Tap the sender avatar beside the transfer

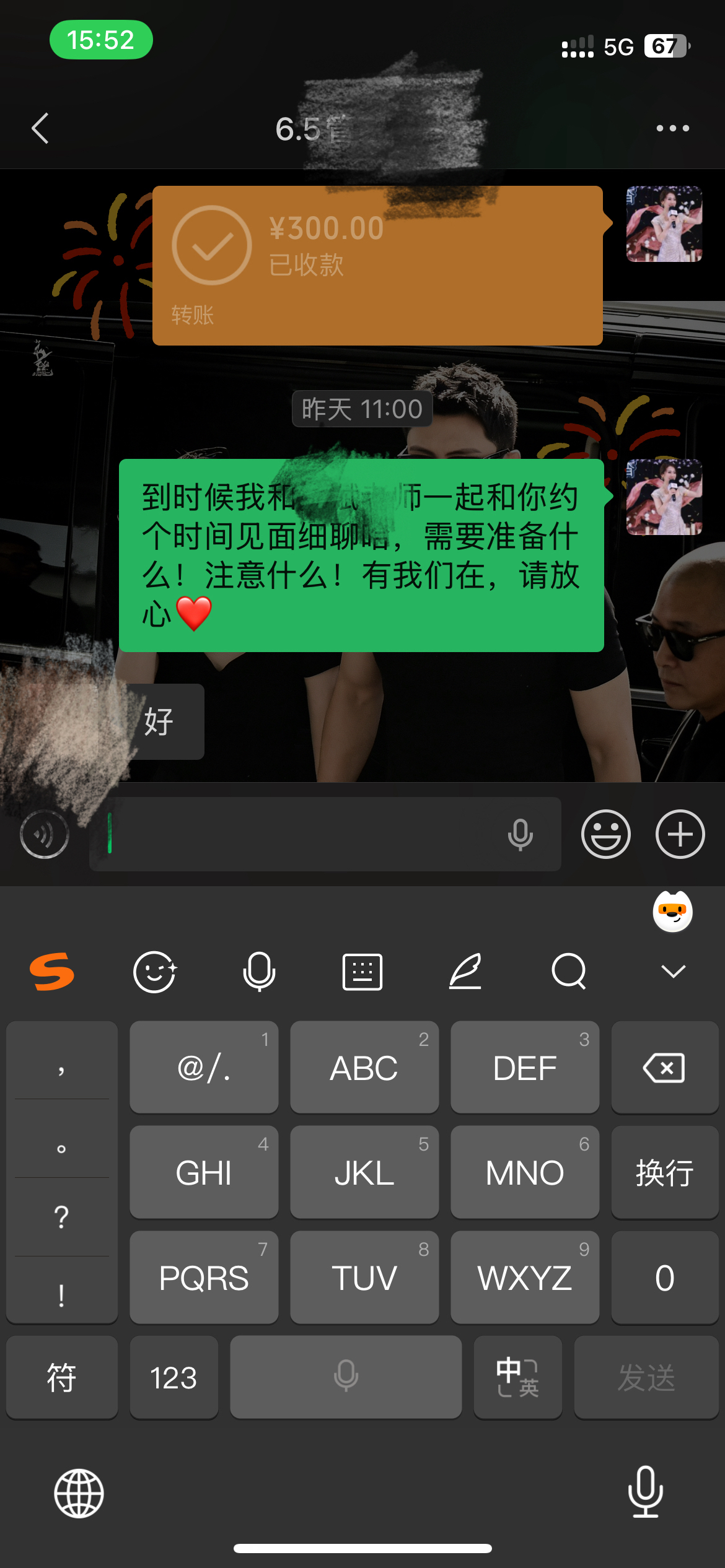click(x=664, y=224)
